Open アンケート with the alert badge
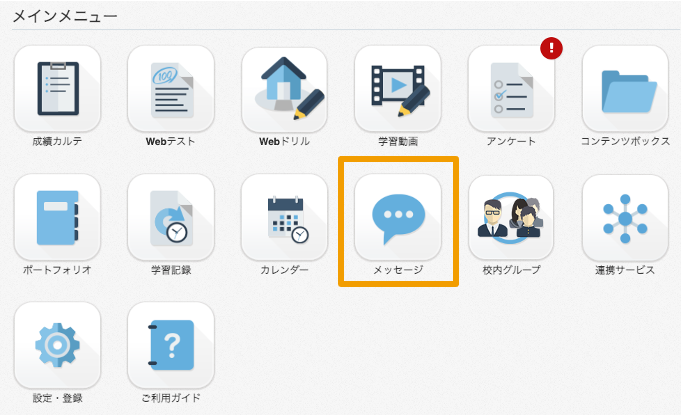The width and height of the screenshot is (681, 416). (511, 89)
